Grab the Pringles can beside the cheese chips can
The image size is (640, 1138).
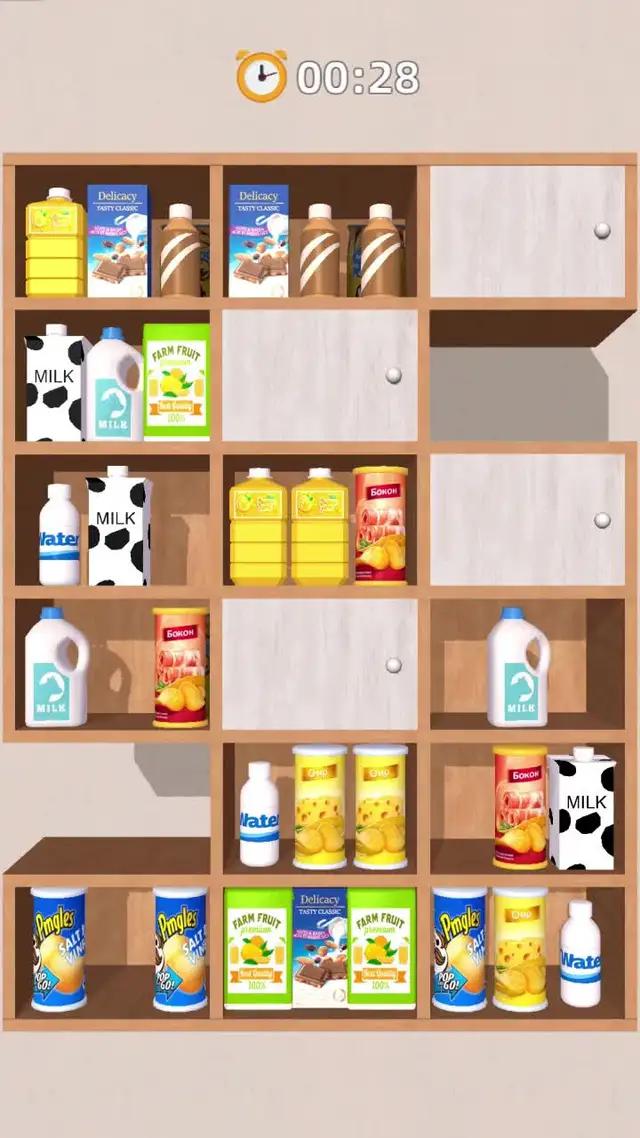459,949
